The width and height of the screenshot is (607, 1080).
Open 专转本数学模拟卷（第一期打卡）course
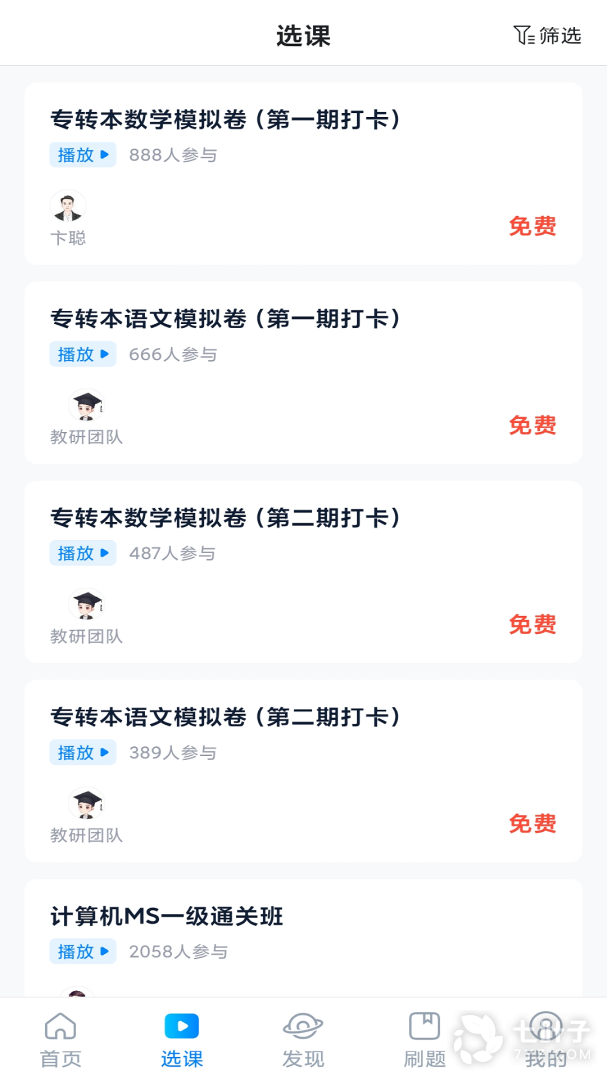tap(226, 120)
